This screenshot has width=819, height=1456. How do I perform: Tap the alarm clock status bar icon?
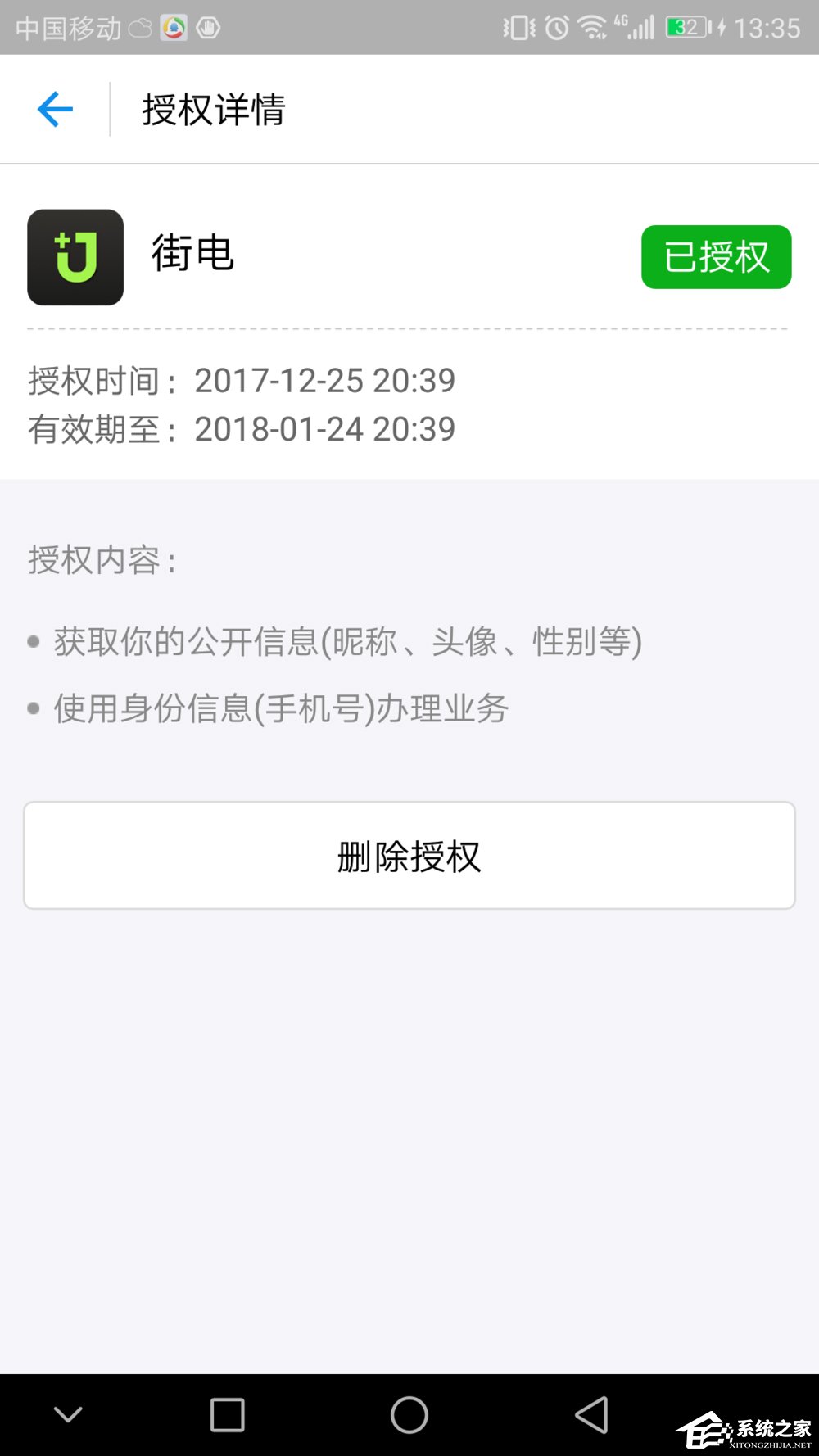(556, 27)
